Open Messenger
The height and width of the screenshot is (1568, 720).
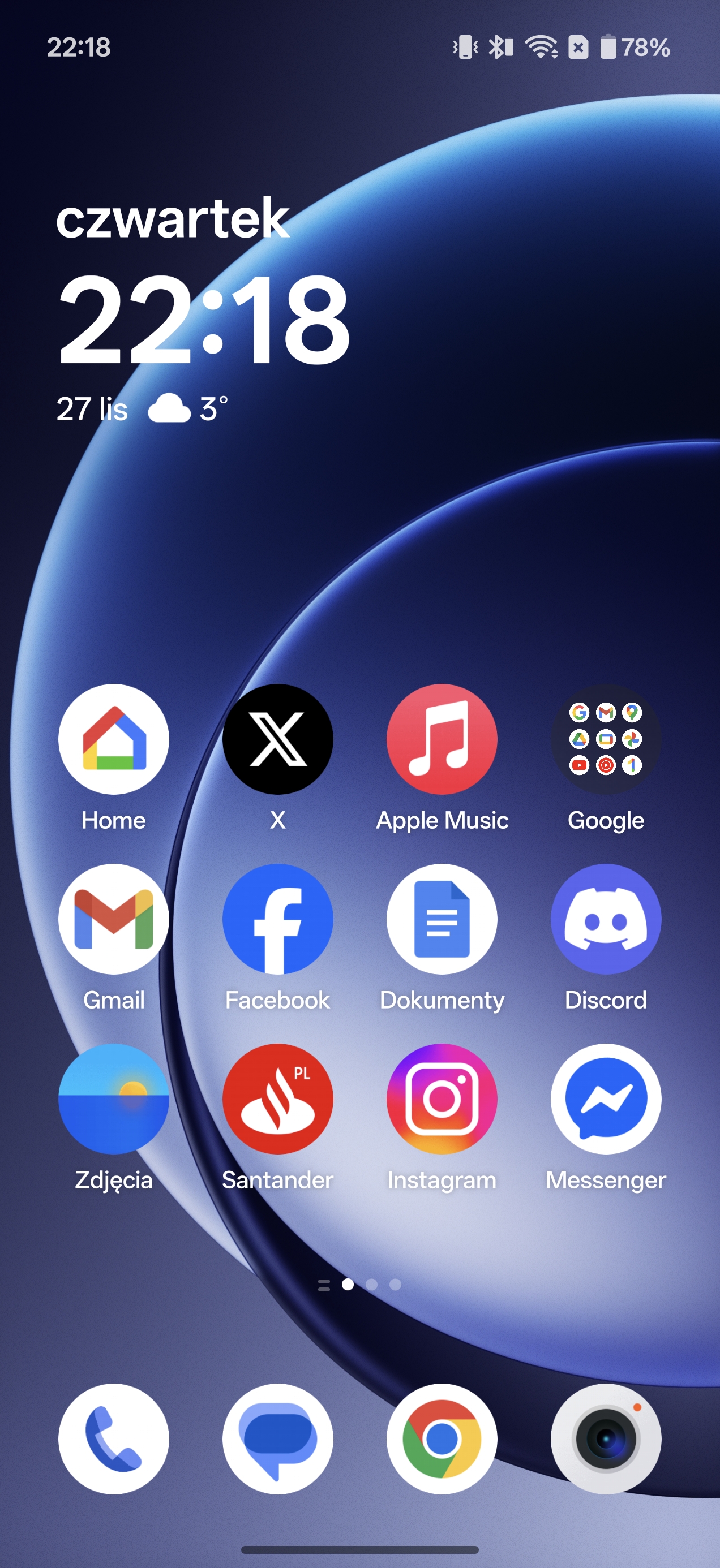(x=606, y=1099)
